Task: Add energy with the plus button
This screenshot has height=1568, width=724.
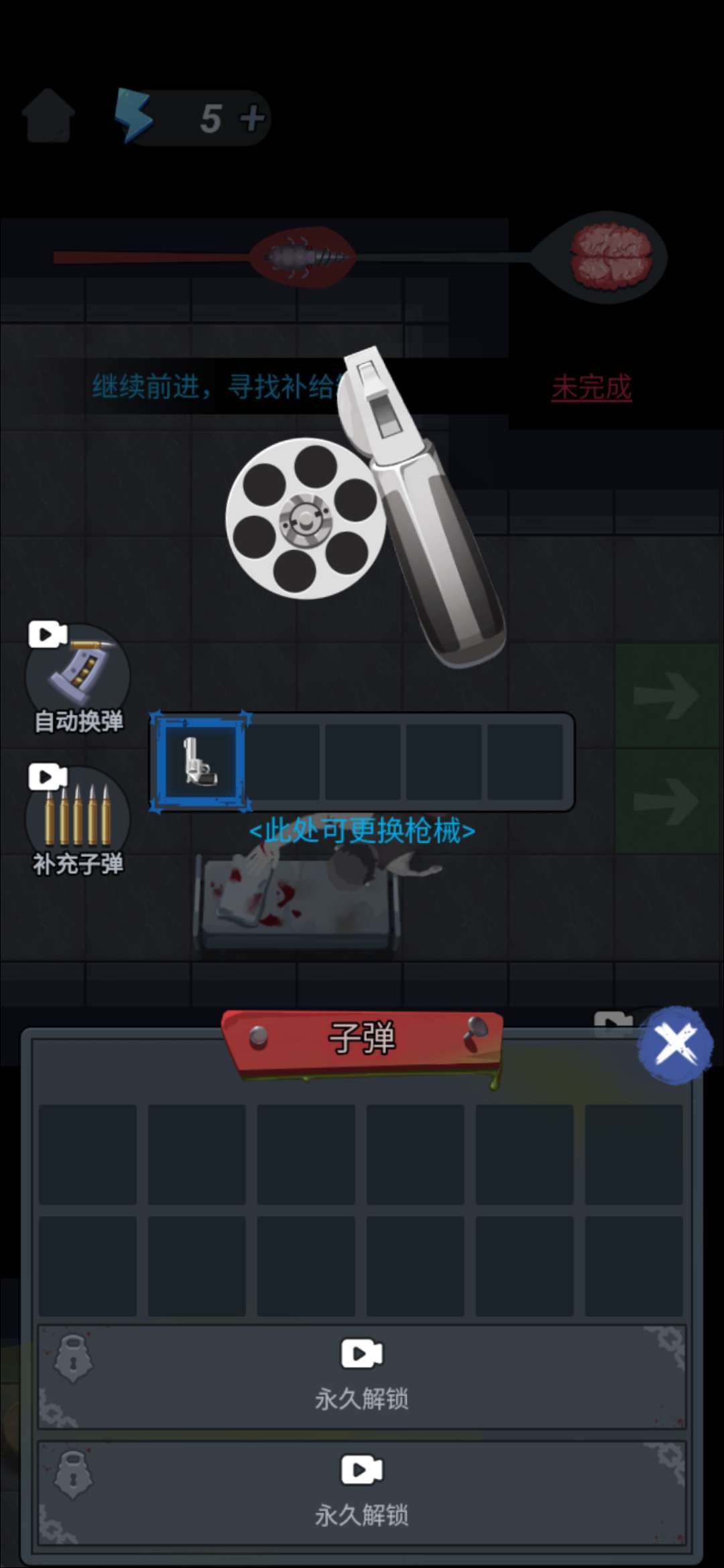Action: [x=252, y=119]
